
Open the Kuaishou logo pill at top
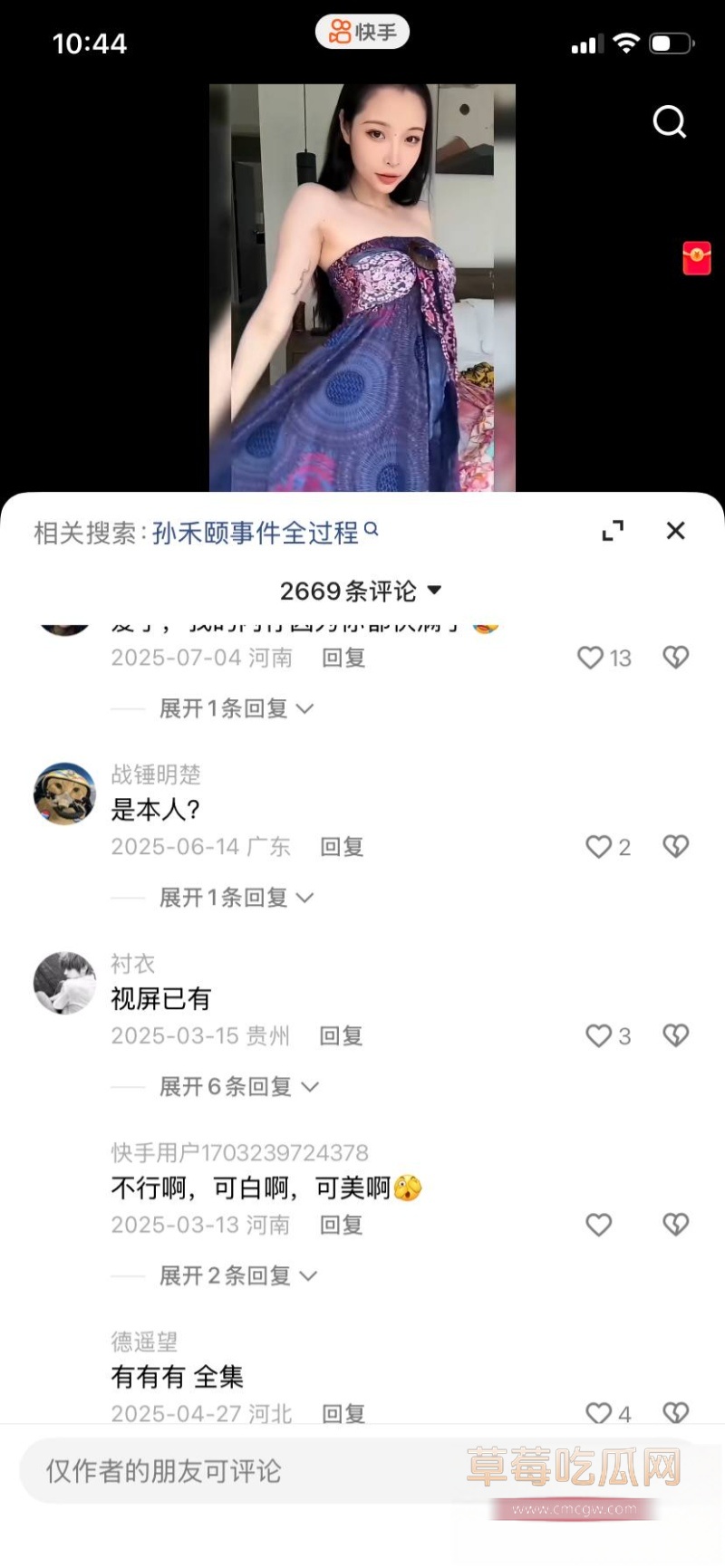coord(362,31)
